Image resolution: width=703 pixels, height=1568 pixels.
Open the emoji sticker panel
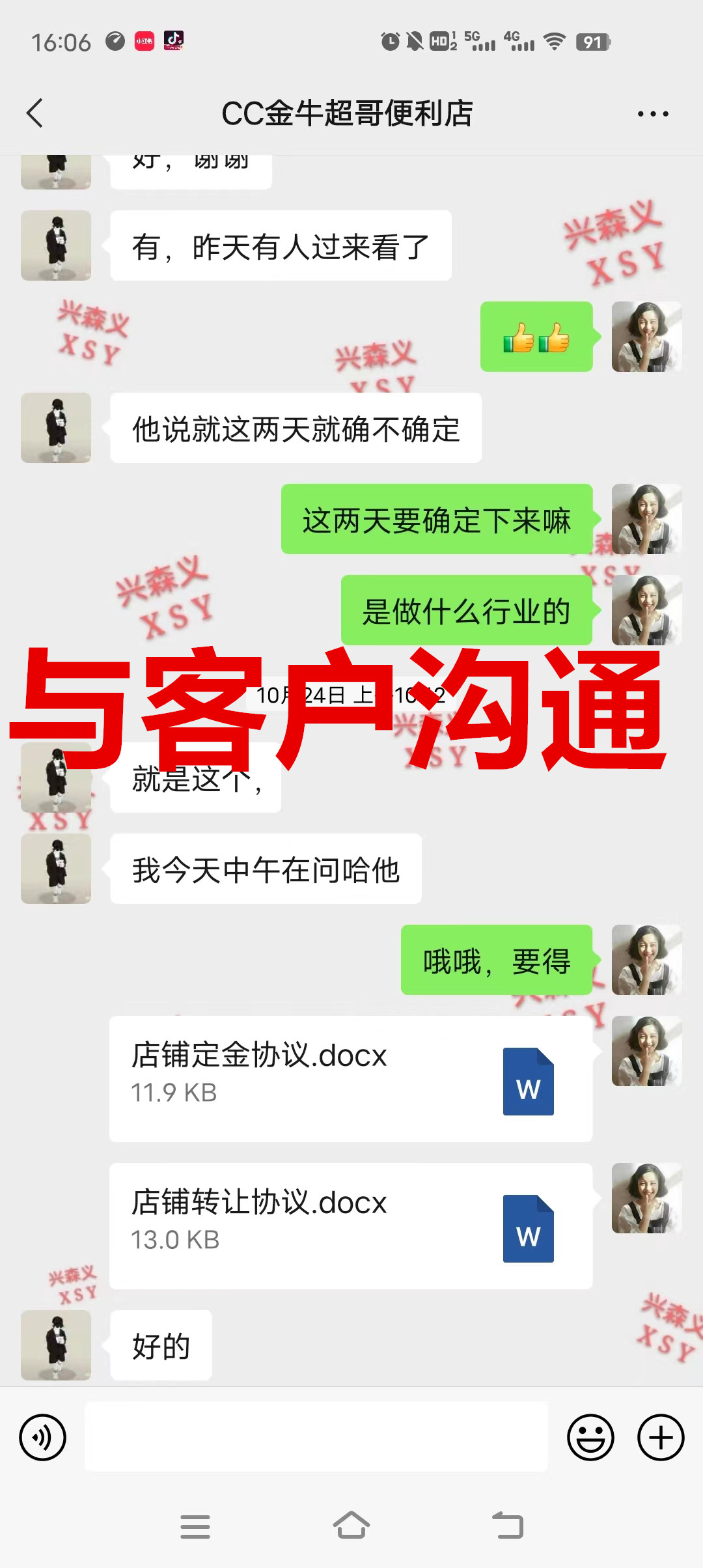(590, 1437)
